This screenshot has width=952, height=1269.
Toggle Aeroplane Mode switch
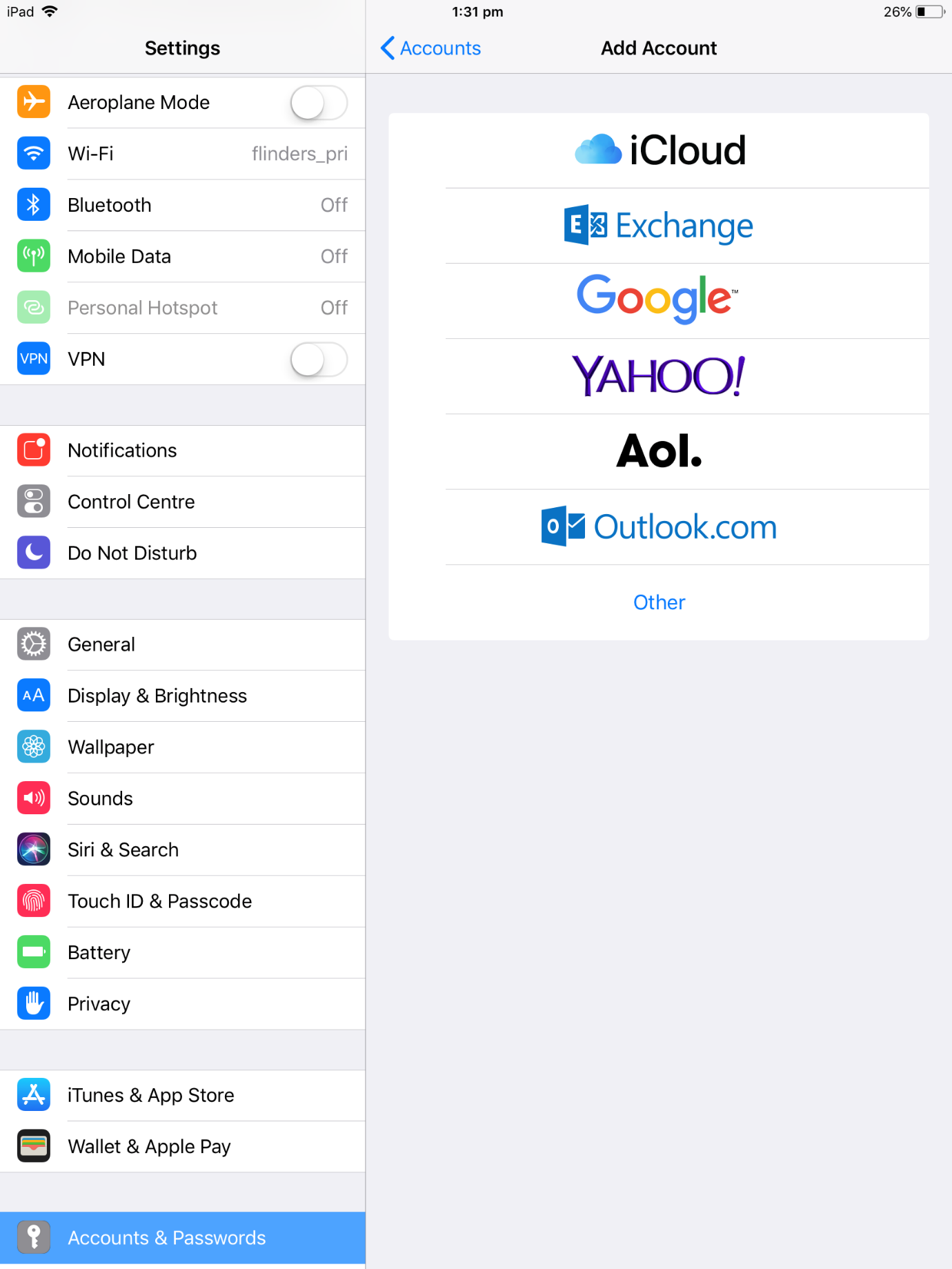click(x=318, y=103)
